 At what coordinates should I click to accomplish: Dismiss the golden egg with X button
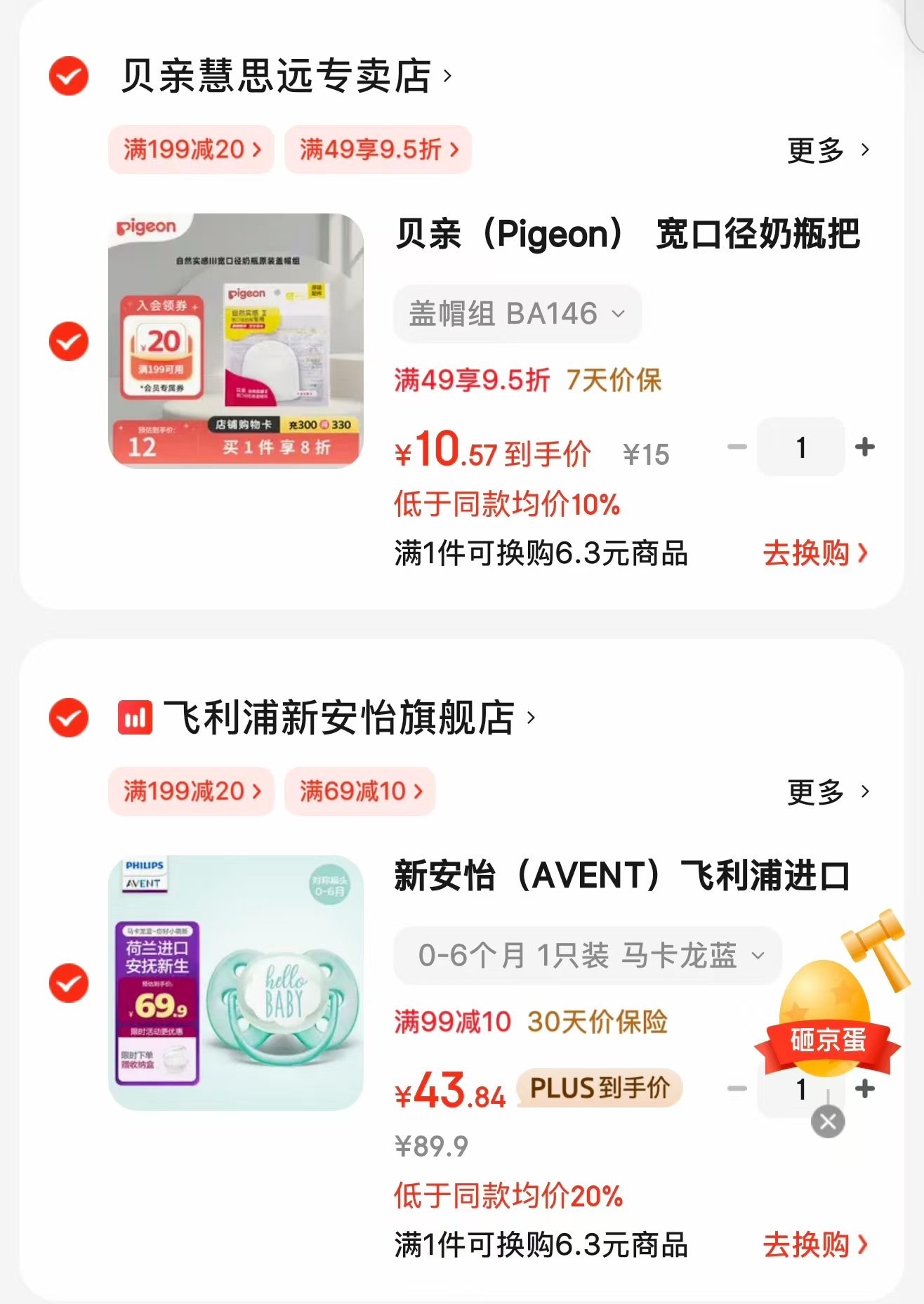point(827,1122)
